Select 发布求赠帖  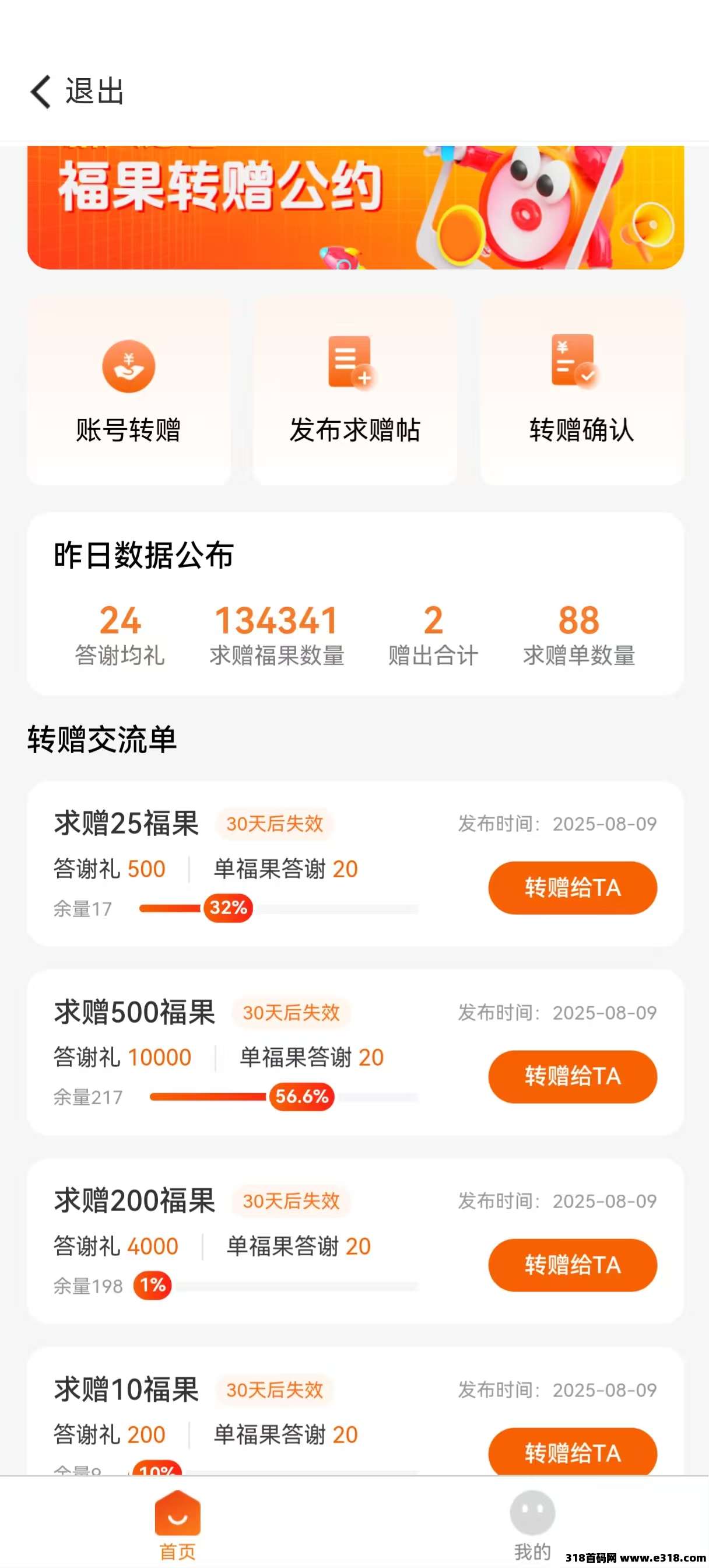click(355, 390)
